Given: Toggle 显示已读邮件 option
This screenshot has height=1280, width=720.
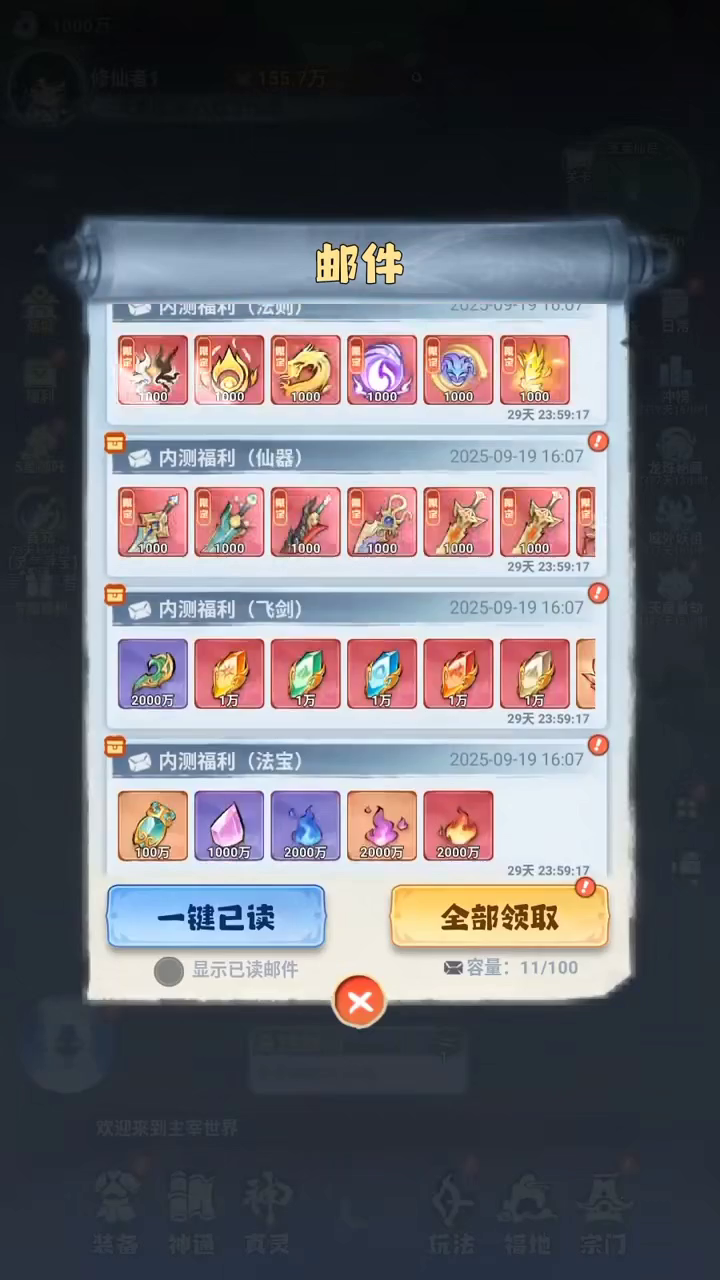Looking at the screenshot, I should click(x=169, y=970).
